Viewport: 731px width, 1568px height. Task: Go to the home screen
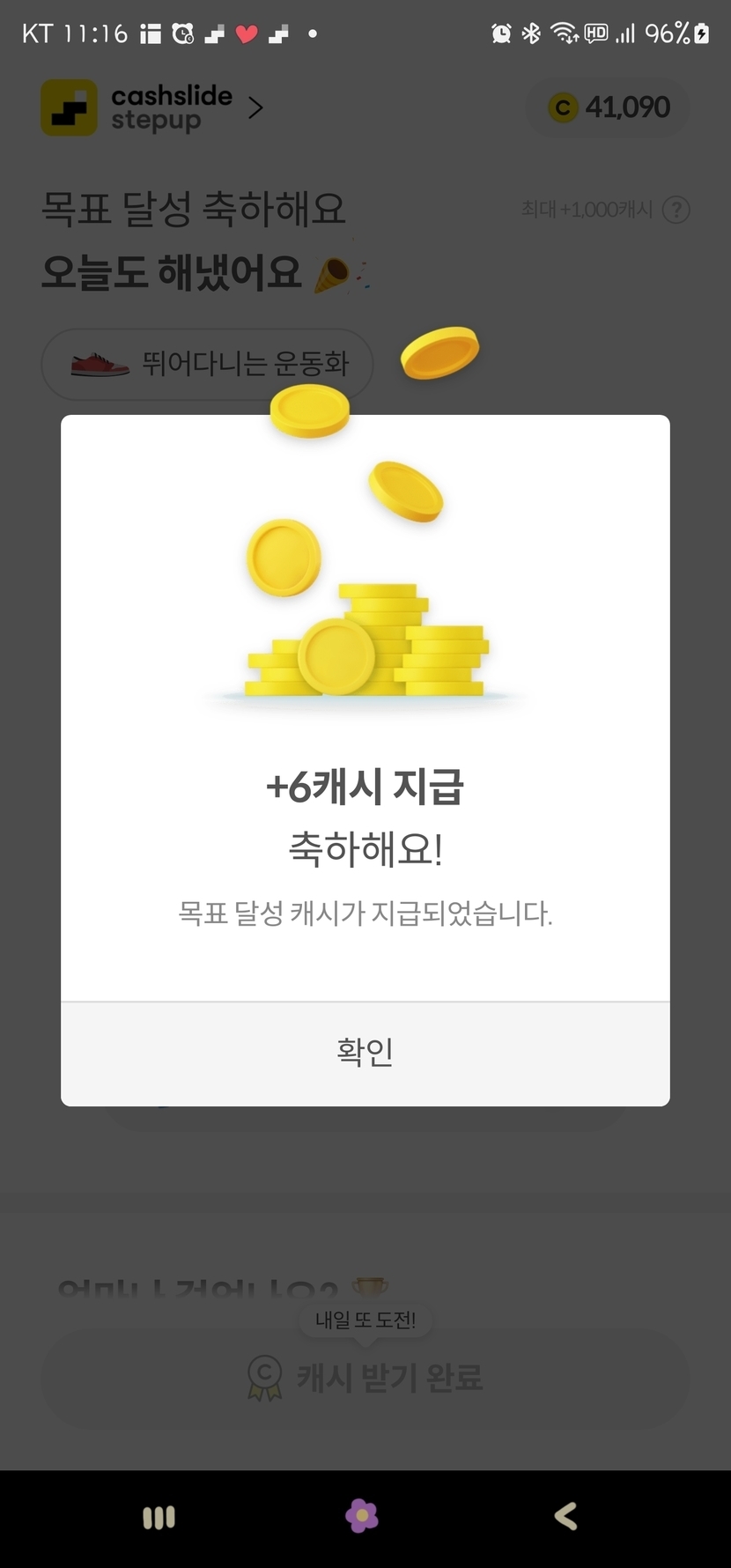coord(362,1516)
